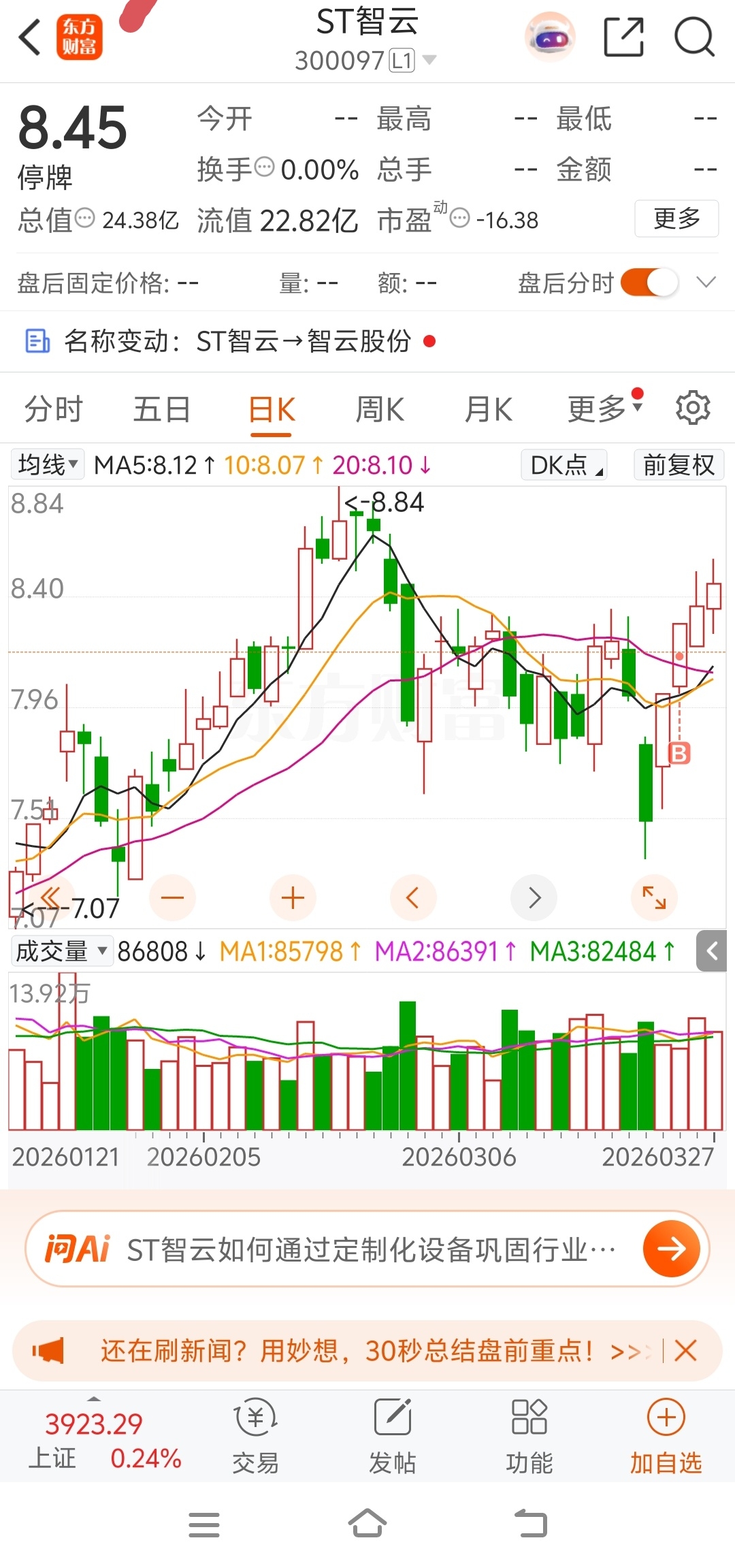Expand the chart to fullscreen
Viewport: 735px width, 1568px height.
(654, 897)
